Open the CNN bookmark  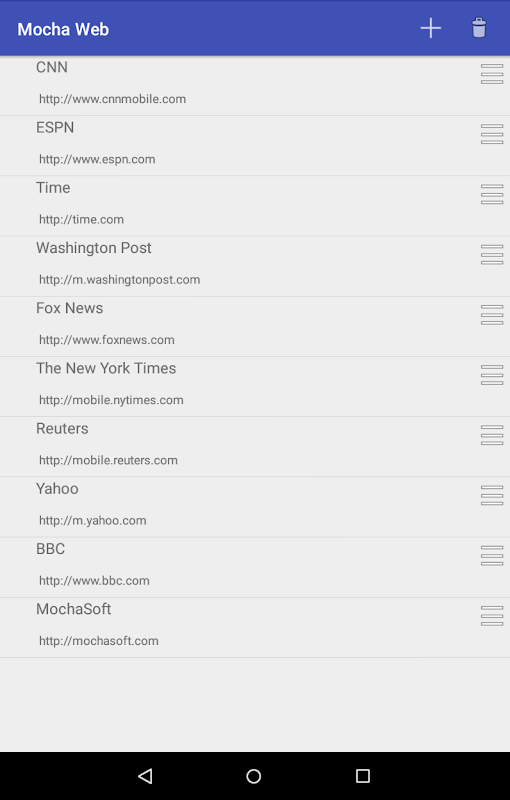coord(255,86)
